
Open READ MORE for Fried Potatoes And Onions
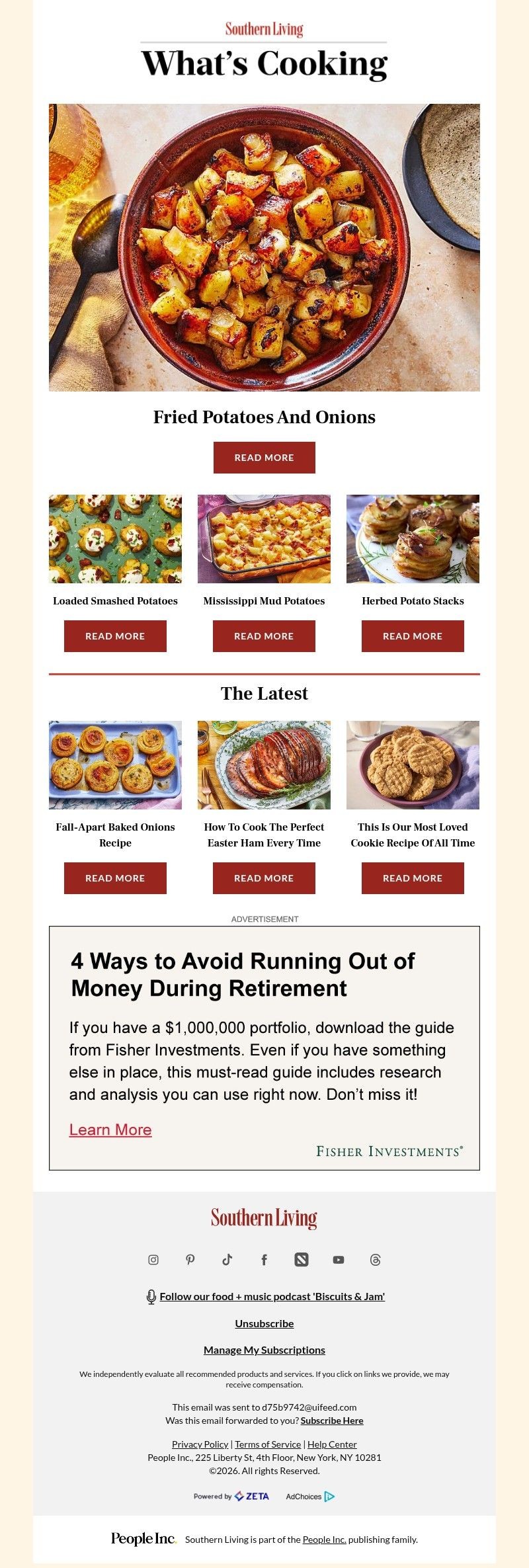coord(264,457)
